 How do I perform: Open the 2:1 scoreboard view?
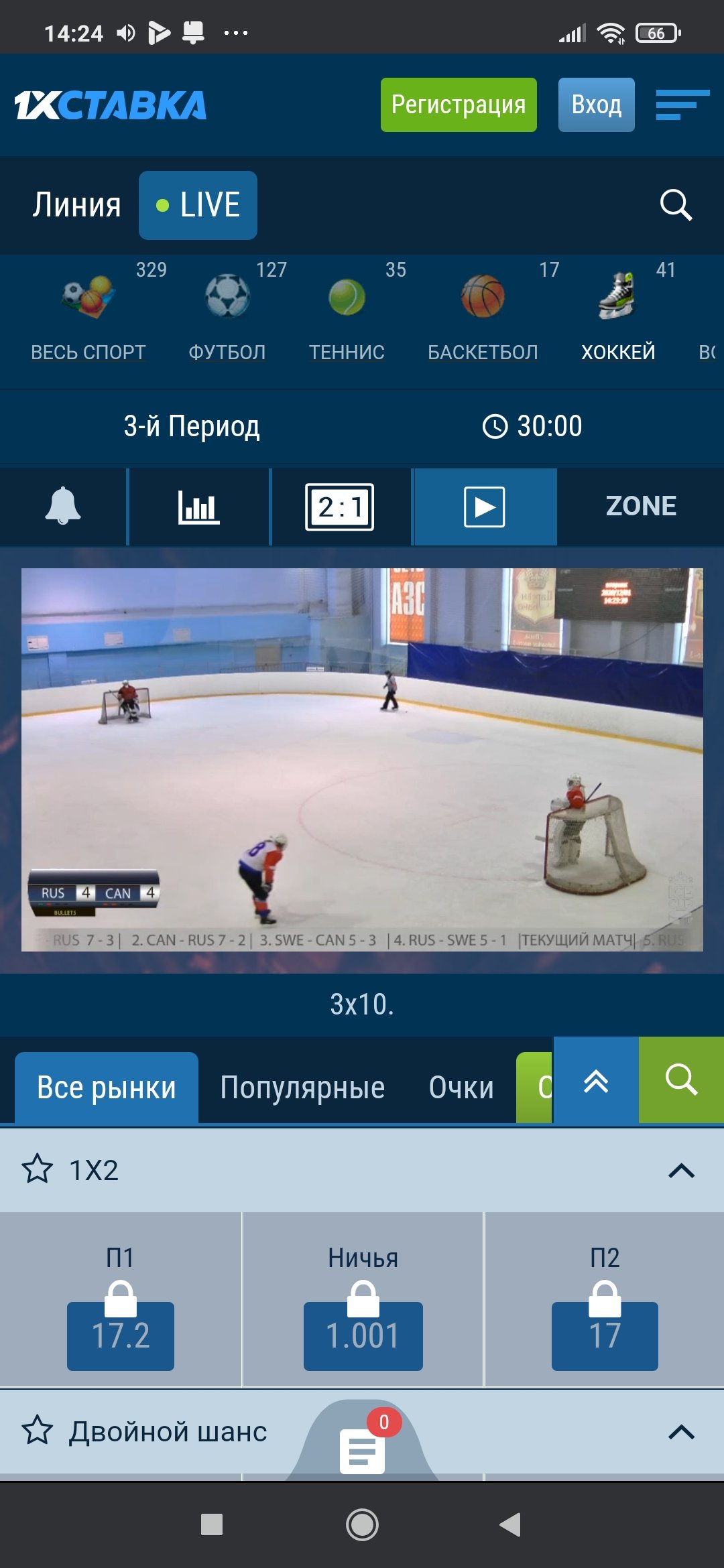tap(340, 507)
